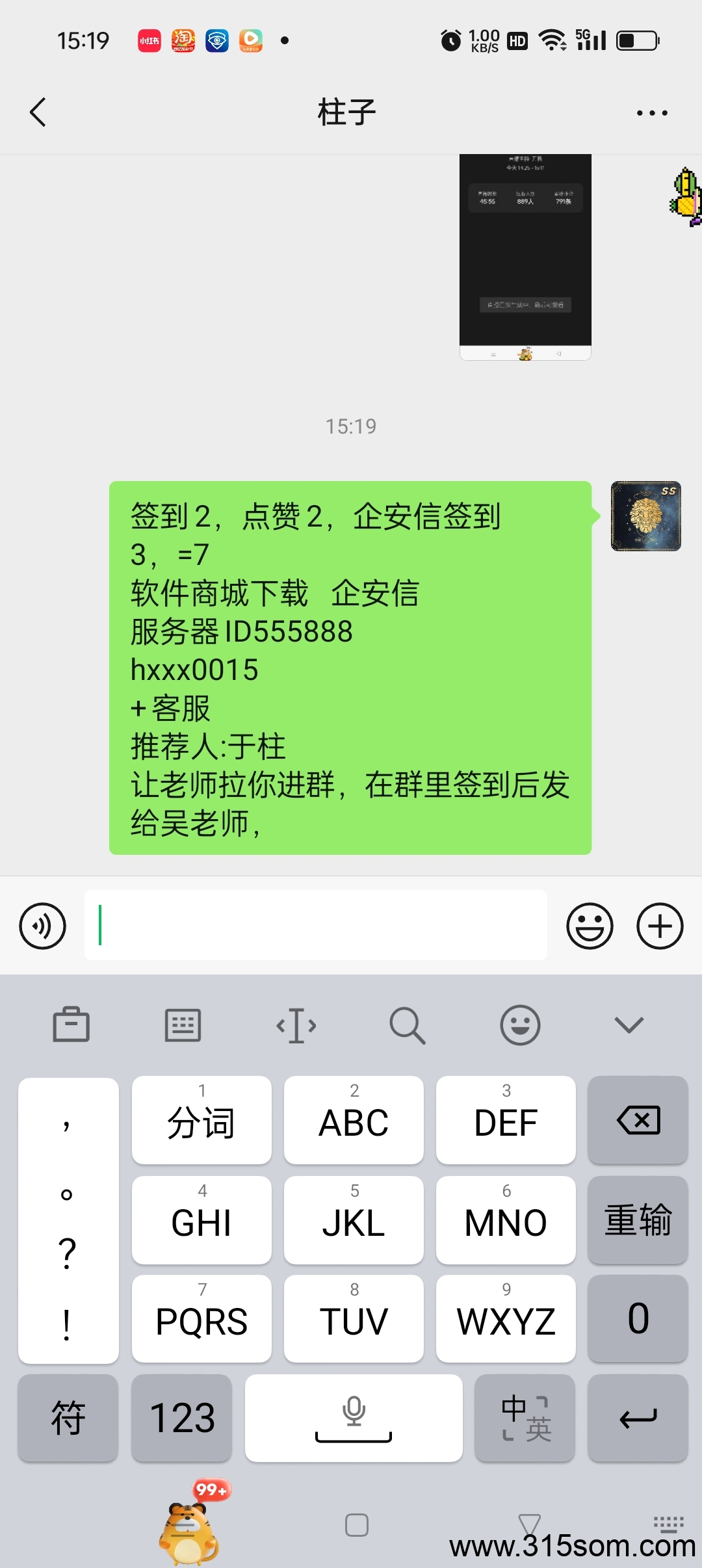This screenshot has height=1568, width=702.
Task: Tap the 重输 re-enter key
Action: point(638,1220)
